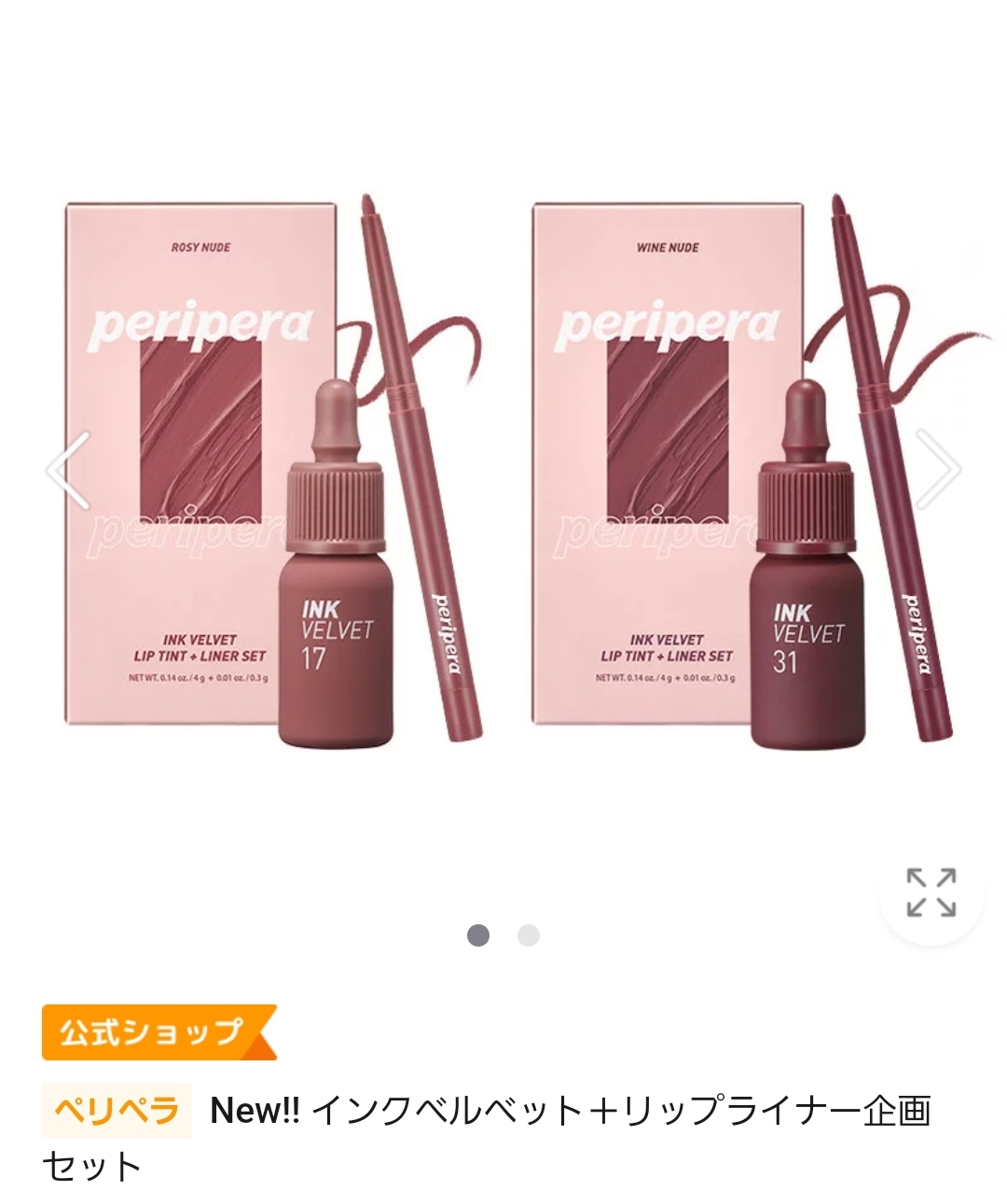This screenshot has height=1204, width=1007.
Task: Go to the previous product image
Action: coord(67,469)
